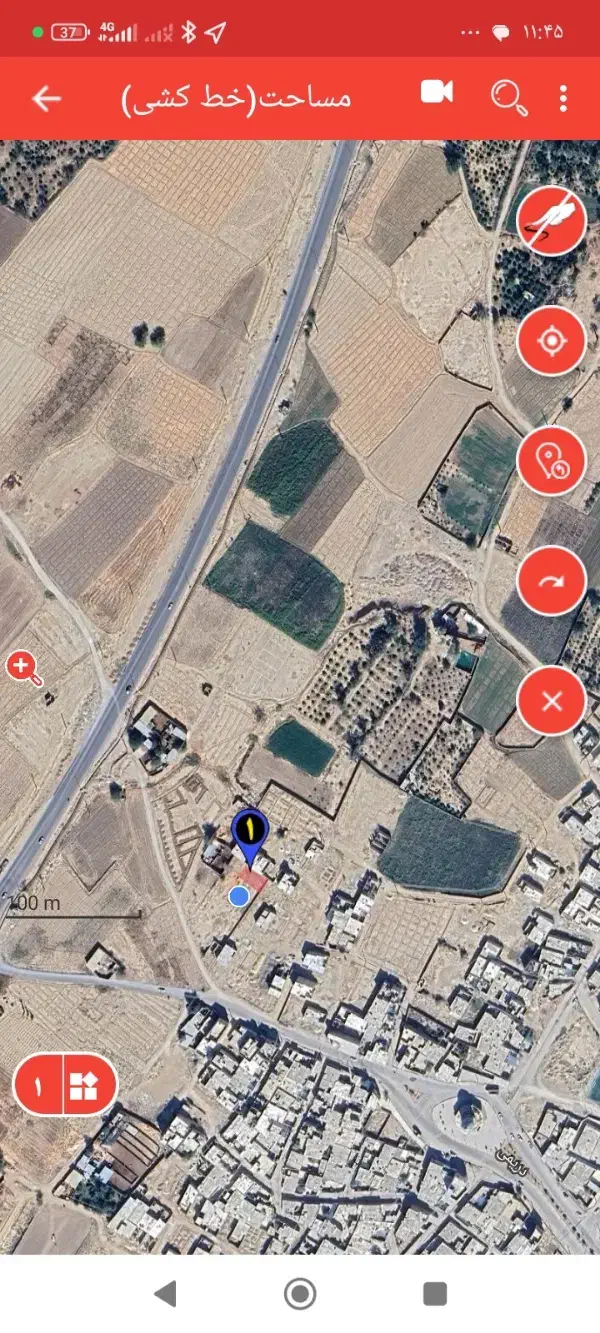
Task: Cancel measurement with the X button
Action: (x=551, y=700)
